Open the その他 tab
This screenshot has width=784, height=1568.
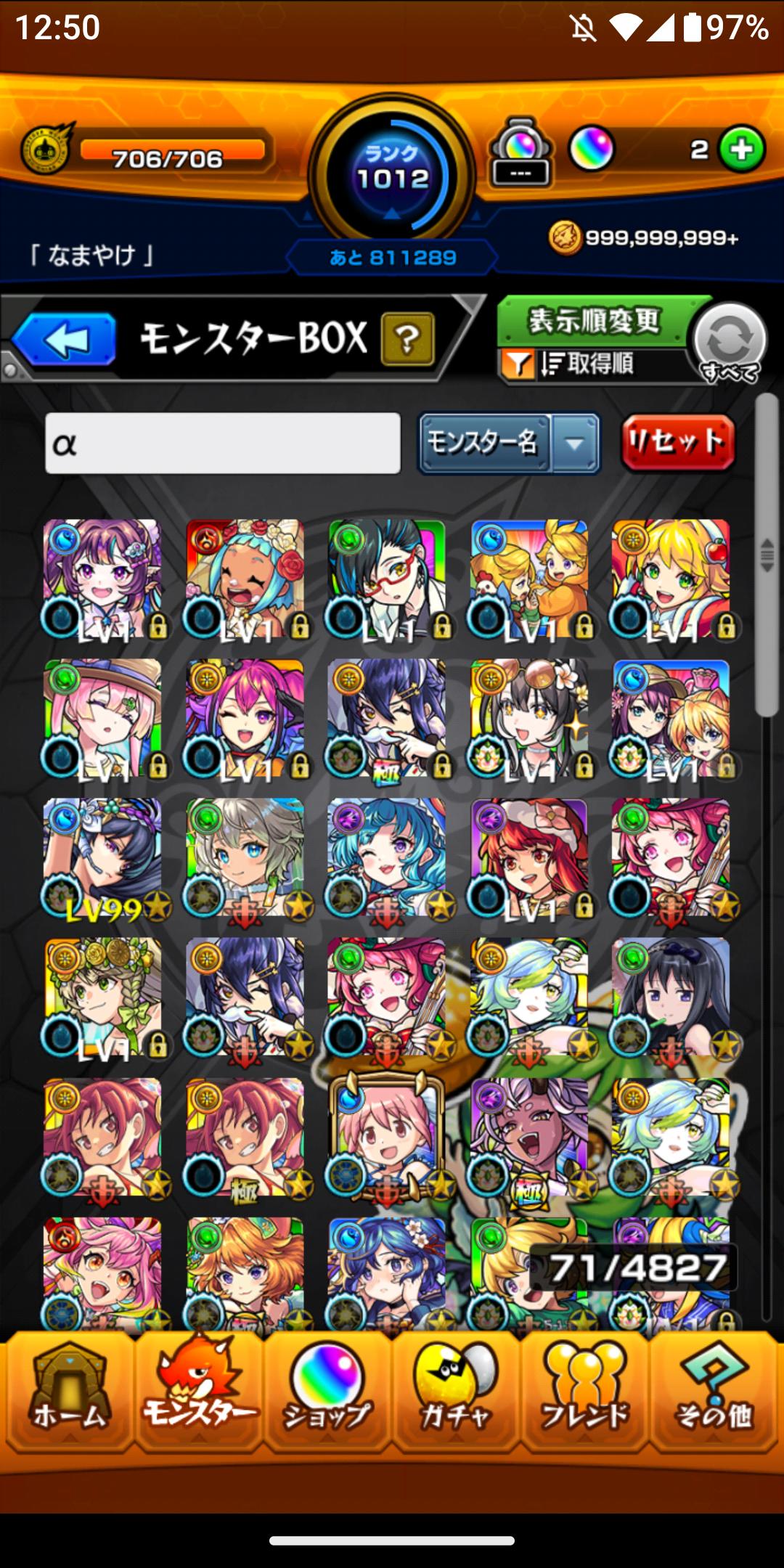[714, 1395]
